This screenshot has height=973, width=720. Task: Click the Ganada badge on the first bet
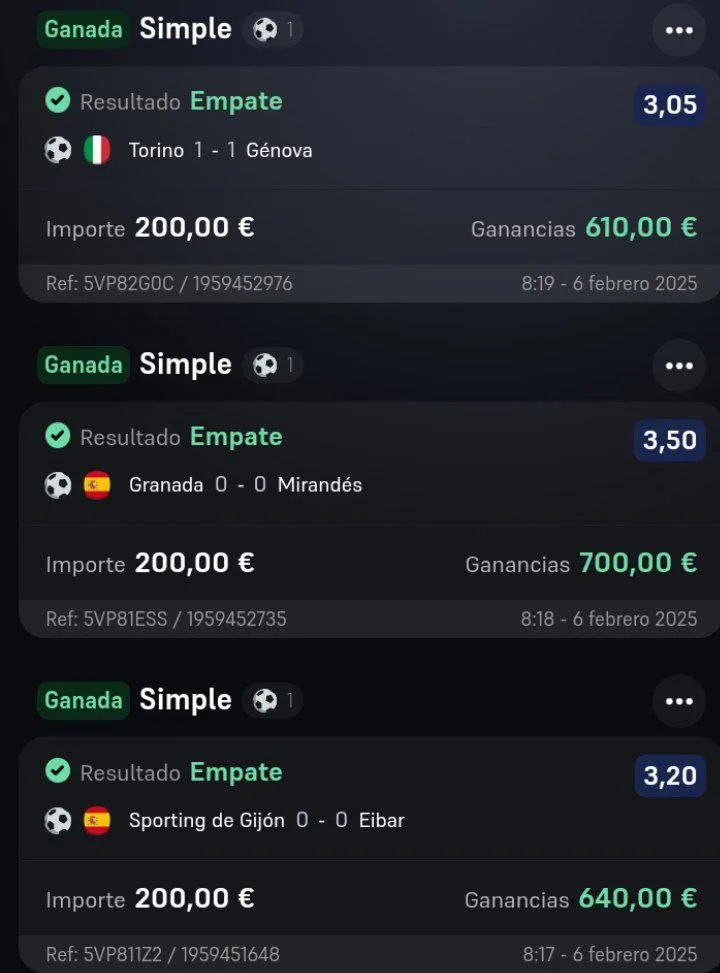[83, 29]
